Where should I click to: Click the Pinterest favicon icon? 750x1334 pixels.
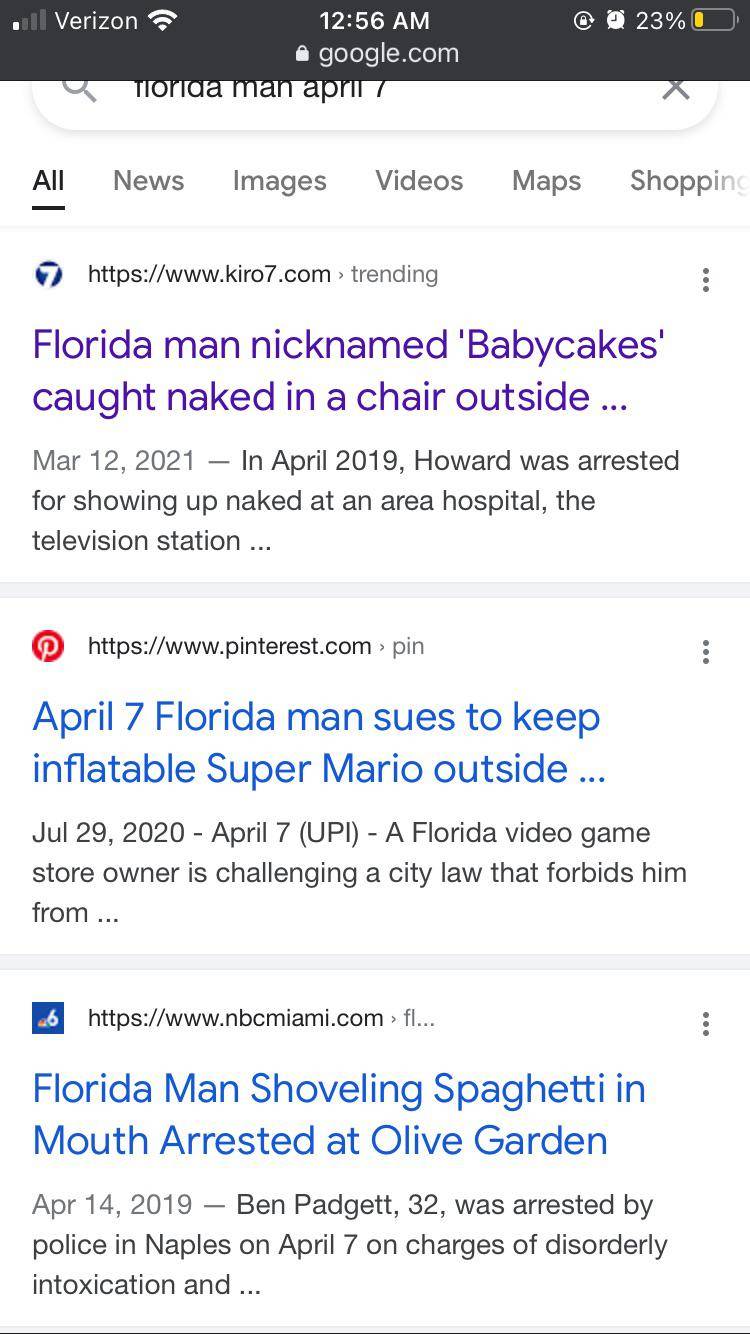pyautogui.click(x=47, y=646)
